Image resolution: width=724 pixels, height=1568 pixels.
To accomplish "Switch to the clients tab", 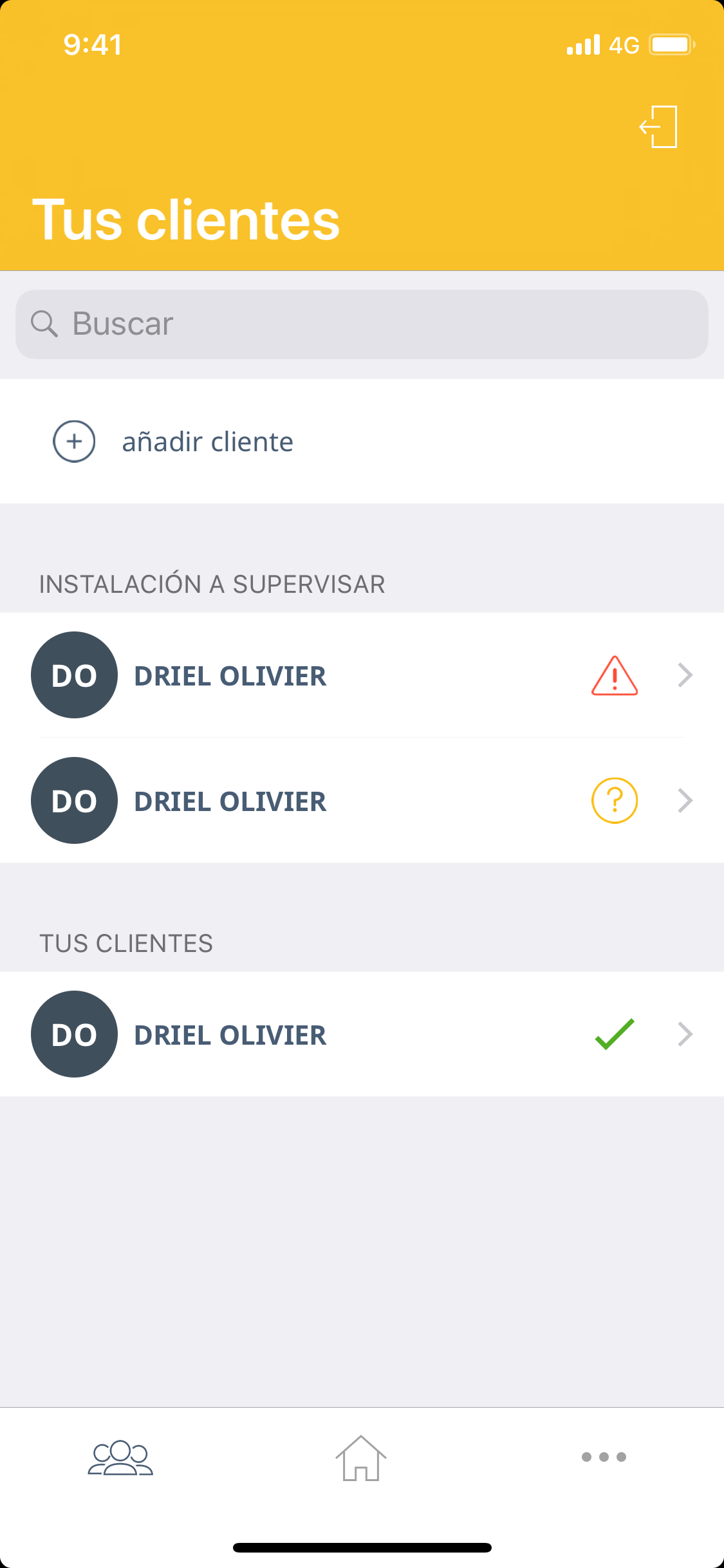I will point(120,1457).
